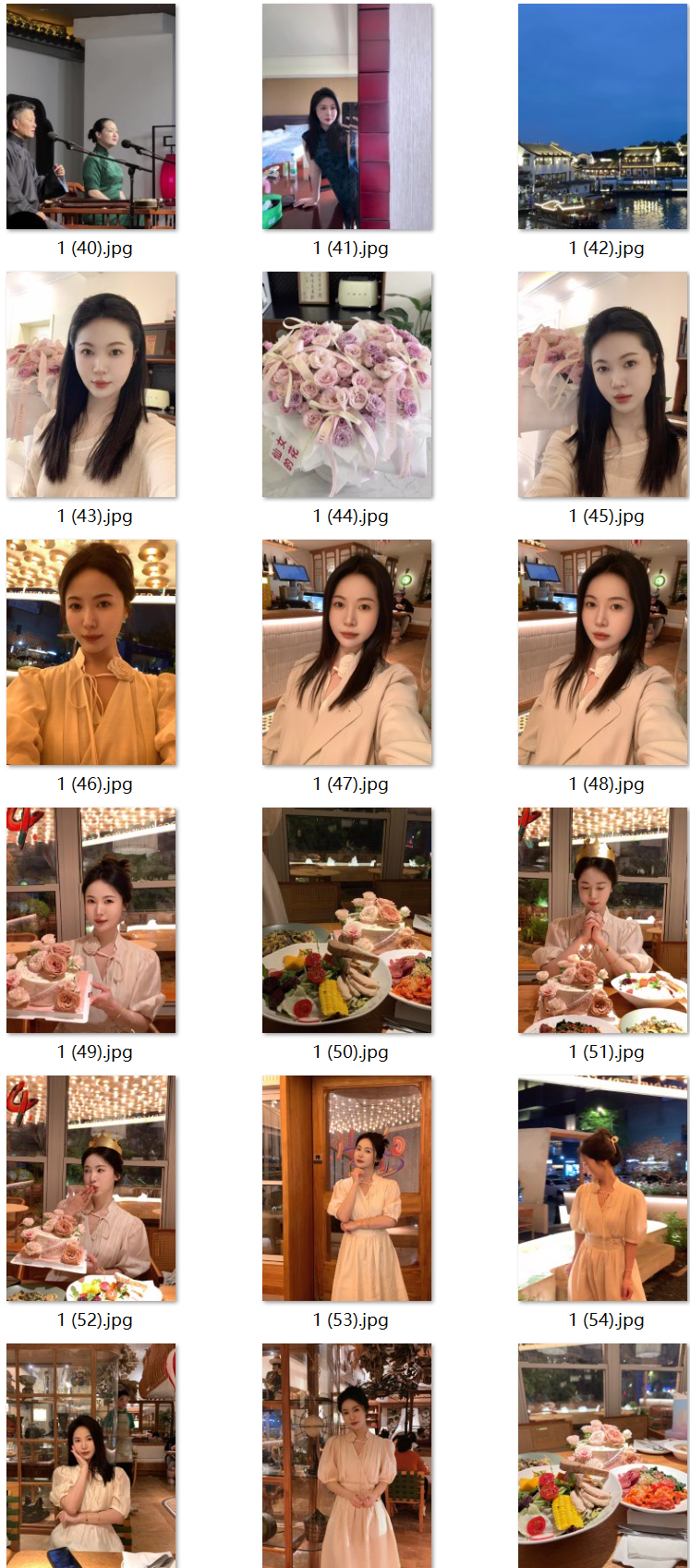690x1568 pixels.
Task: Open photo 1 (51).jpg
Action: (602, 920)
